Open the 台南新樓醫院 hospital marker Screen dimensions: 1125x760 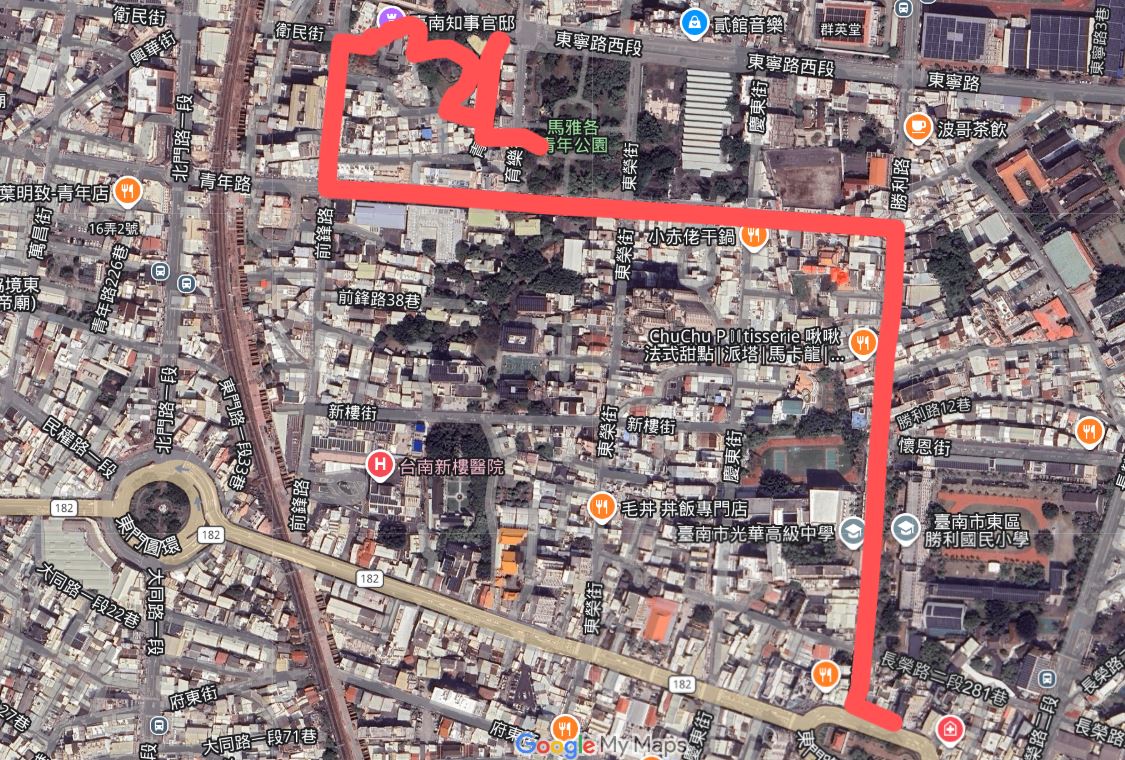point(380,465)
